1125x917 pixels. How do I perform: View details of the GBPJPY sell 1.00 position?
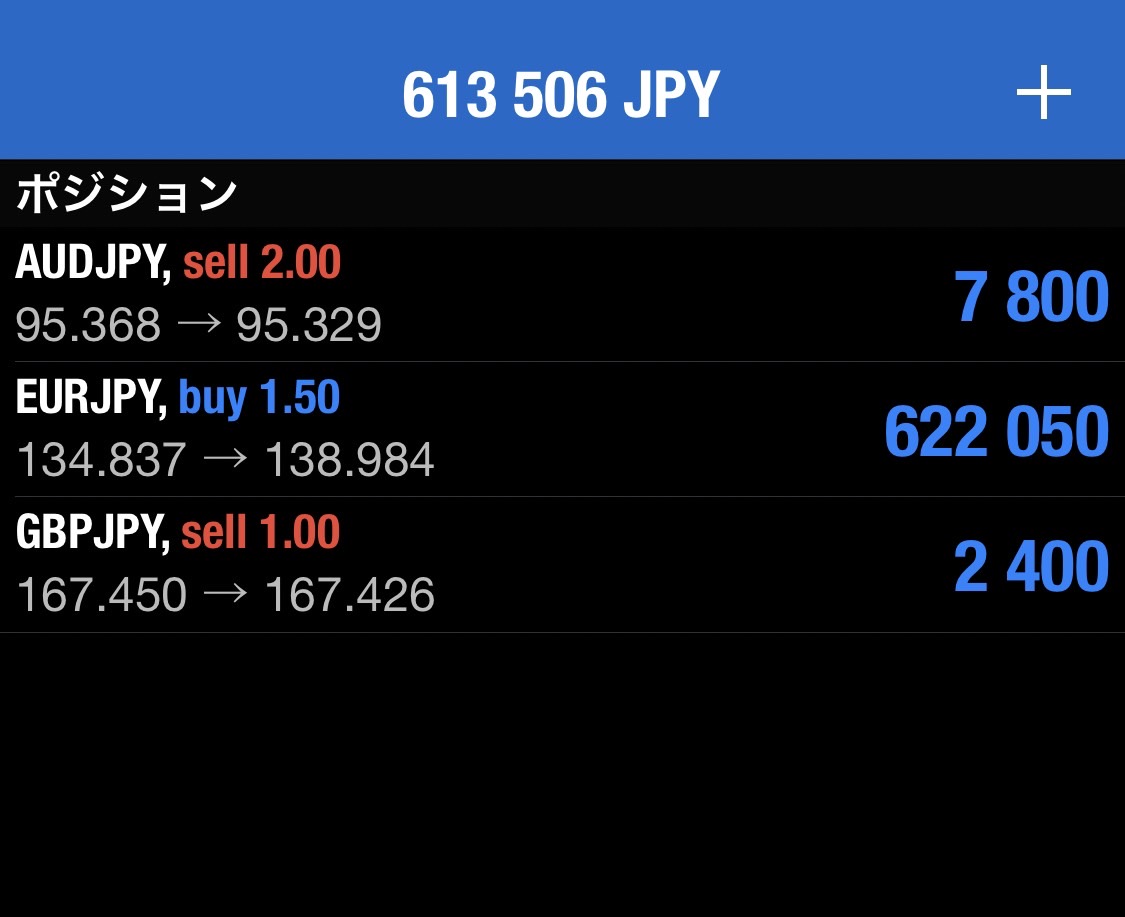point(562,565)
